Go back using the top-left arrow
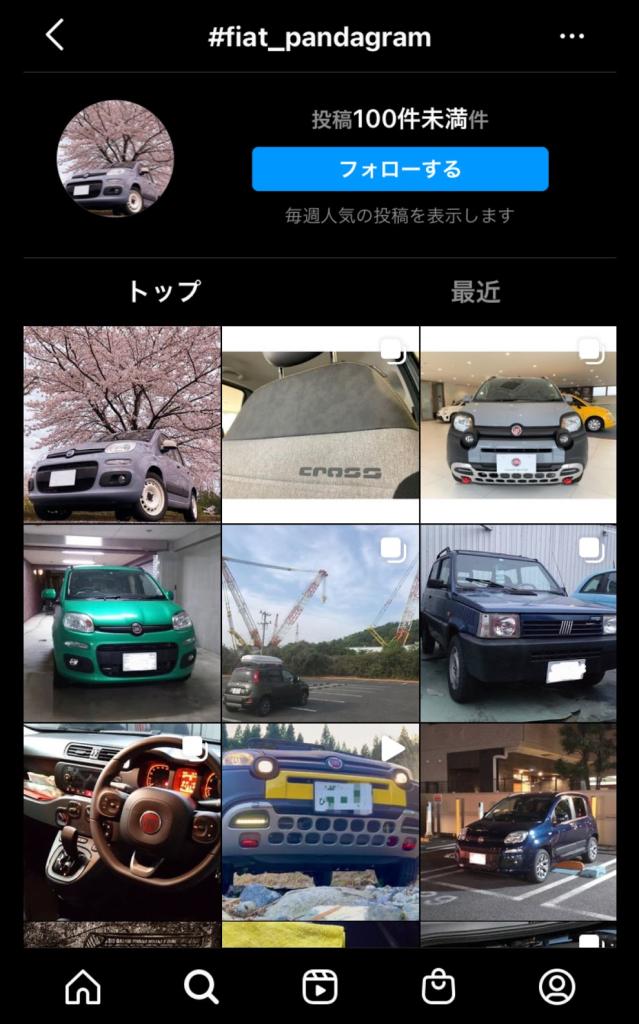 tap(55, 36)
